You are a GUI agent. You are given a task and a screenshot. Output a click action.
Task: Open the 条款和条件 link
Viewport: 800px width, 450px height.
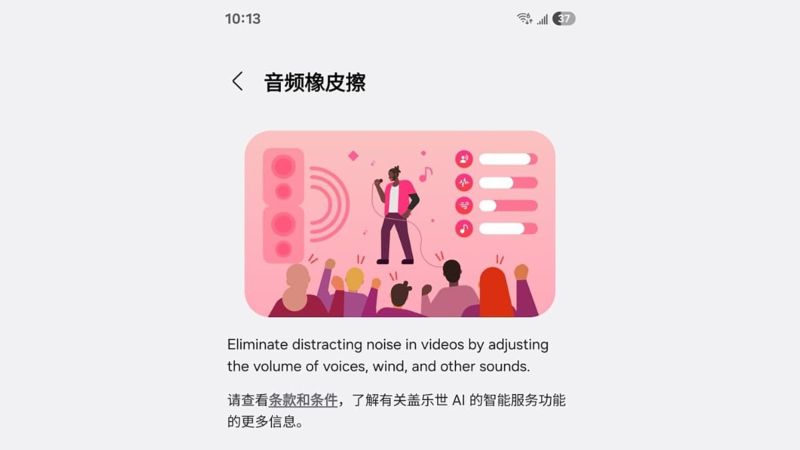(x=303, y=401)
